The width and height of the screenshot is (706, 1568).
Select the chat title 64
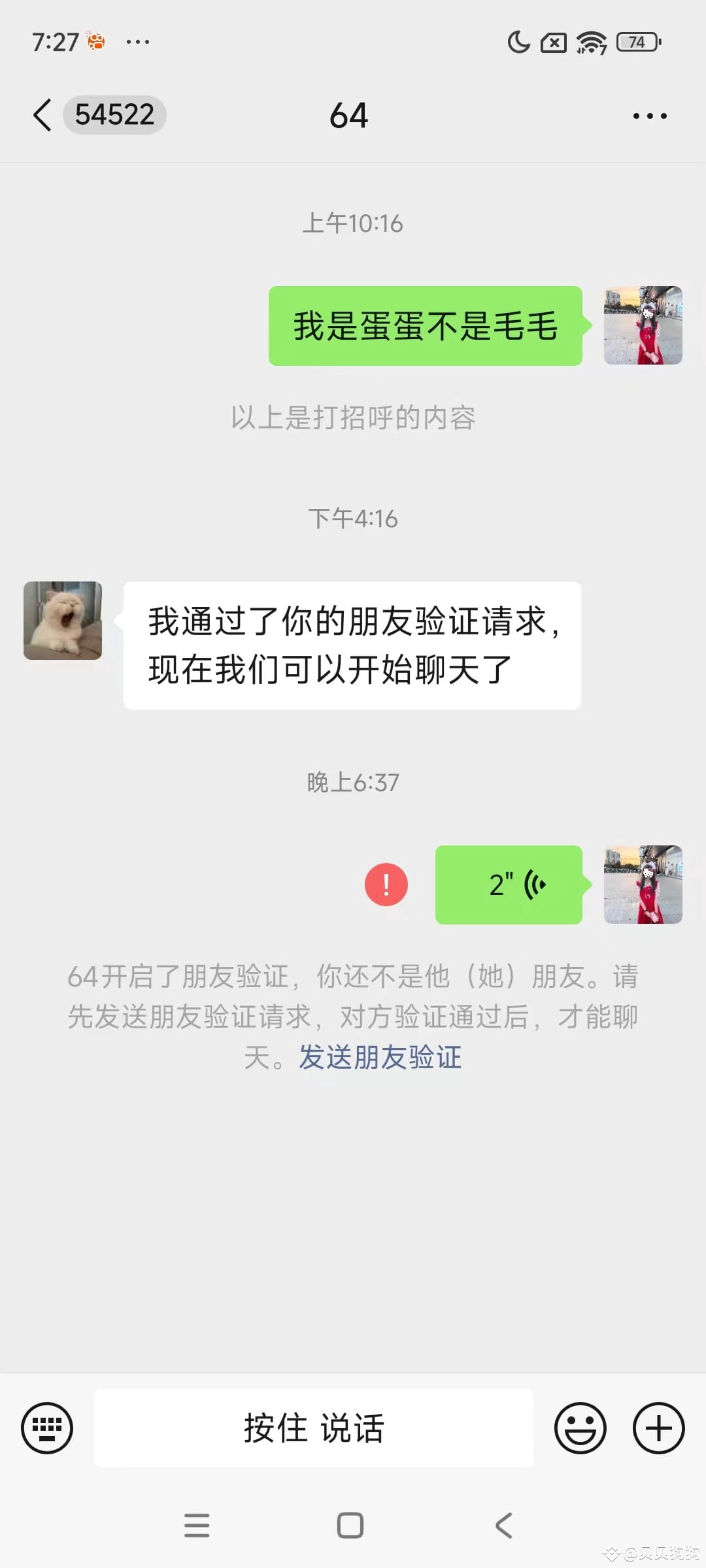point(348,115)
